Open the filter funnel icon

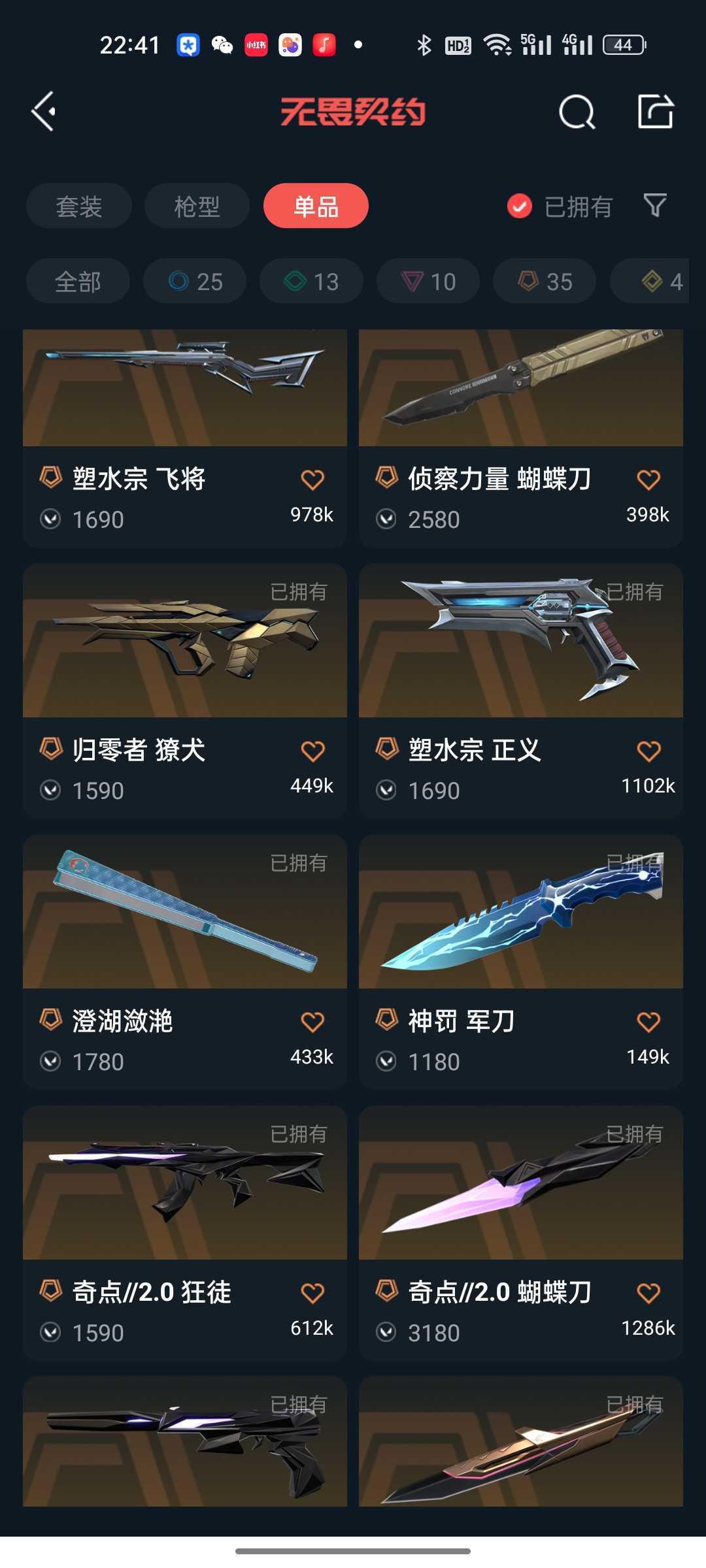pos(655,206)
